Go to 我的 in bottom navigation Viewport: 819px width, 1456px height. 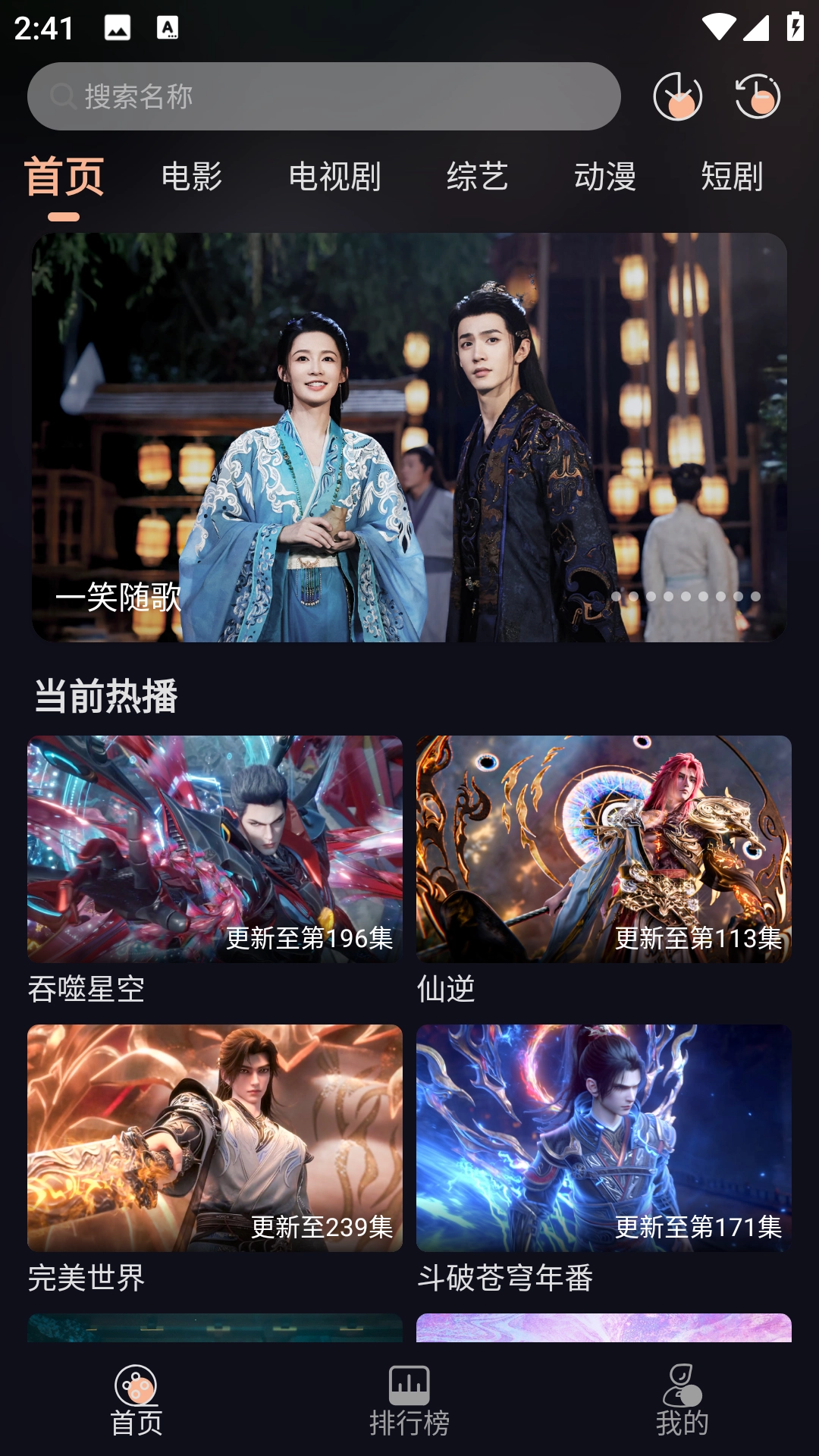(x=682, y=1401)
